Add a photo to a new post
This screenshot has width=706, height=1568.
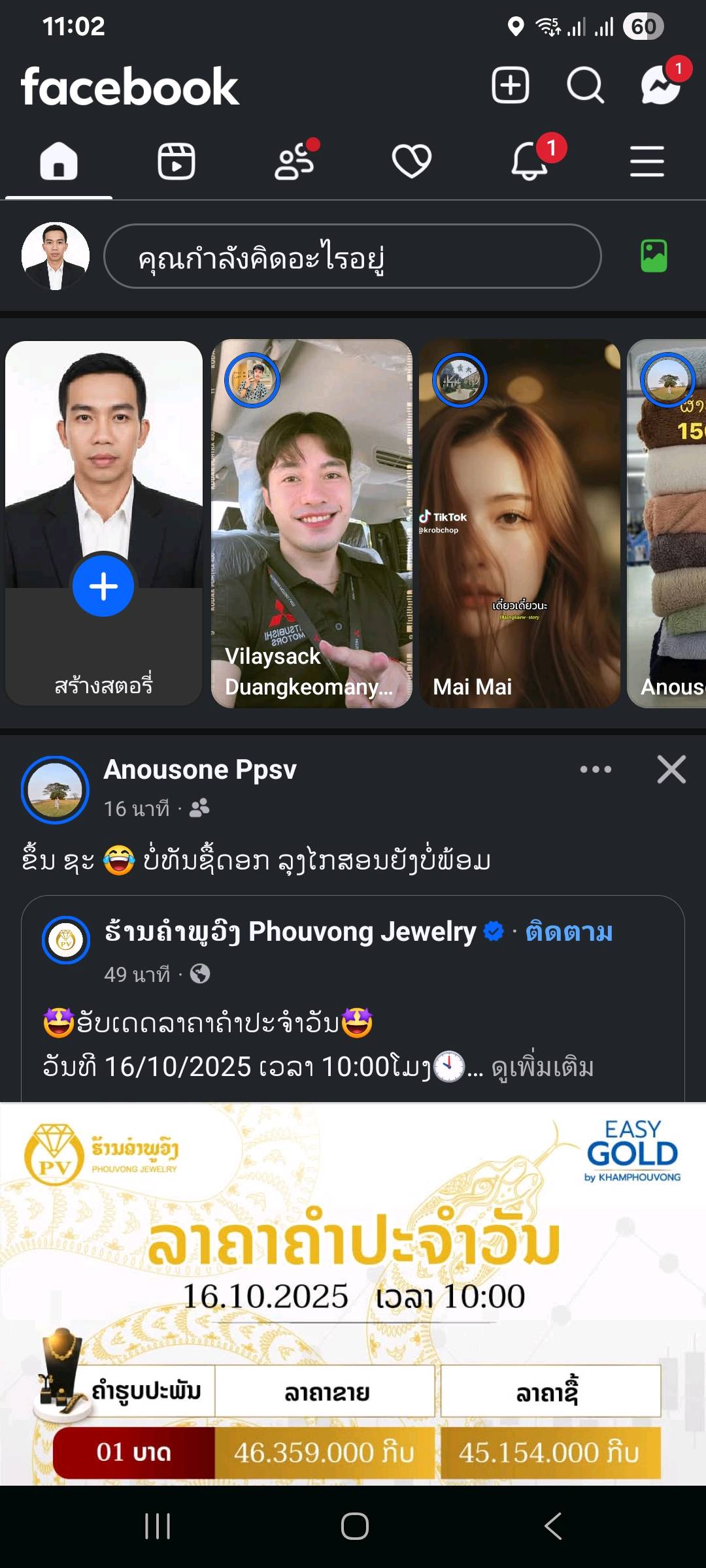[654, 256]
